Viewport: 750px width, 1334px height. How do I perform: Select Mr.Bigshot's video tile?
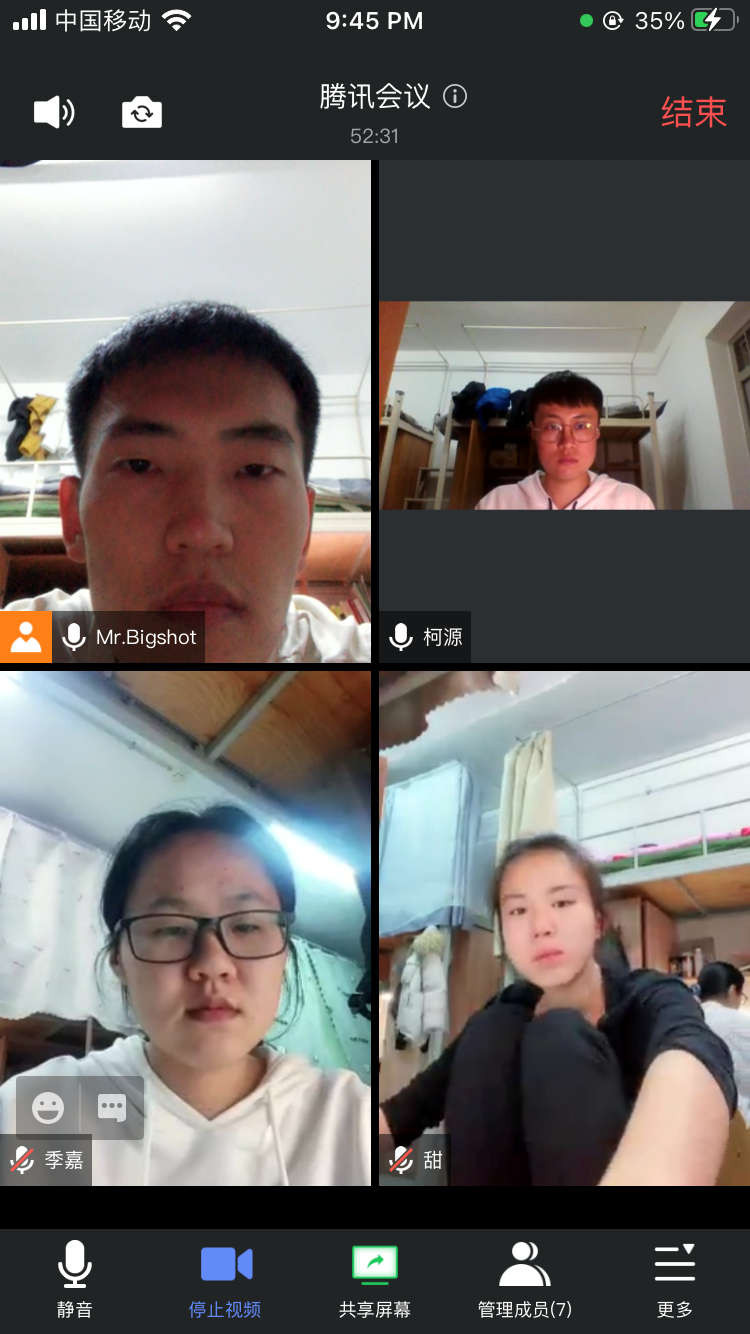tap(185, 410)
